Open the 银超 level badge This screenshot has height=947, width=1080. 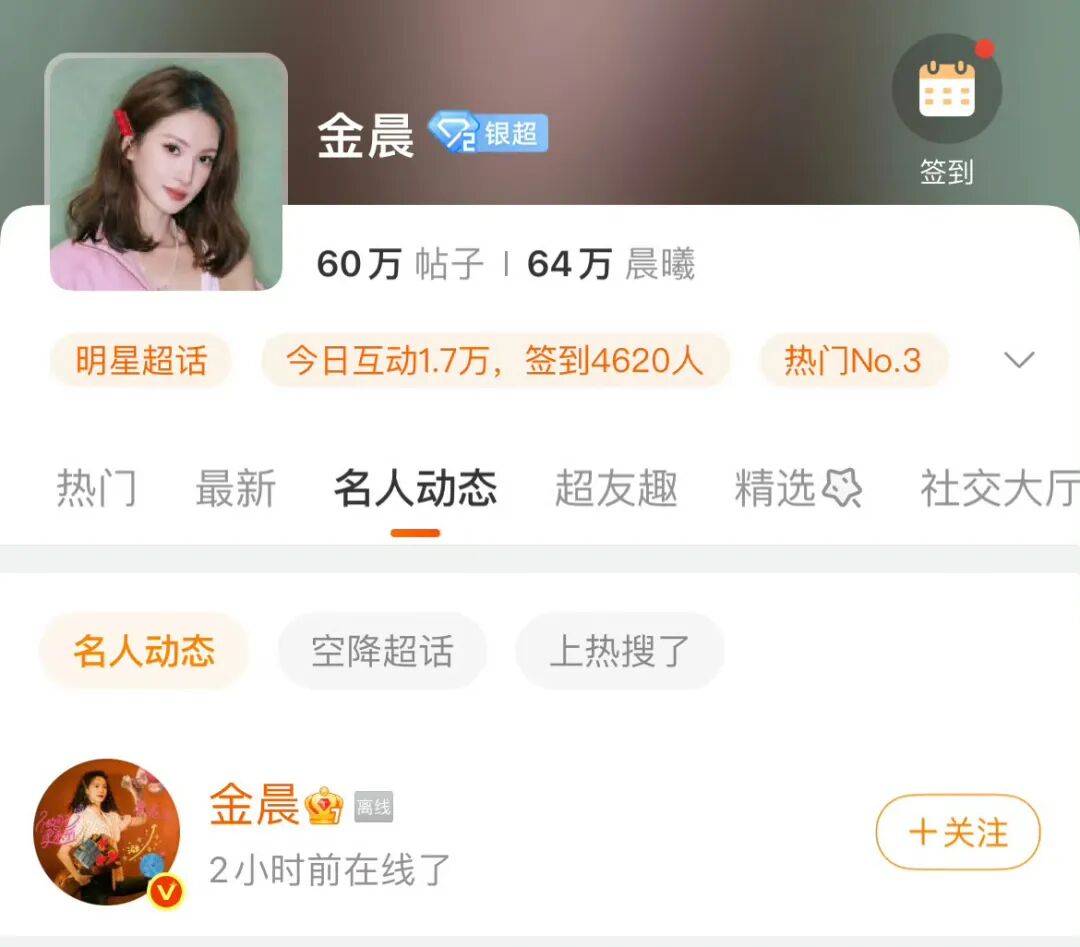tap(488, 133)
